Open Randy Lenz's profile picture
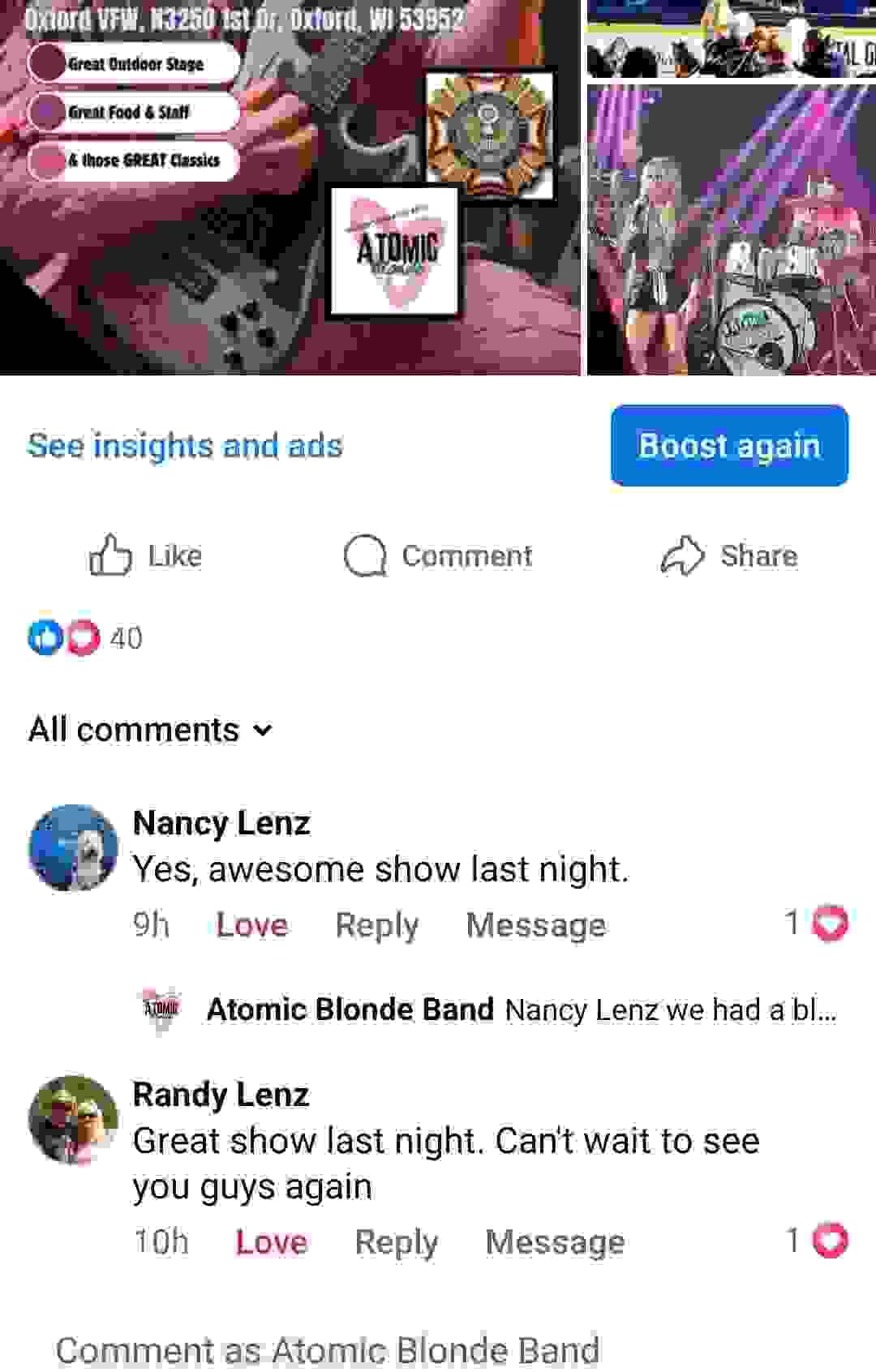The height and width of the screenshot is (1372, 876). click(73, 1120)
